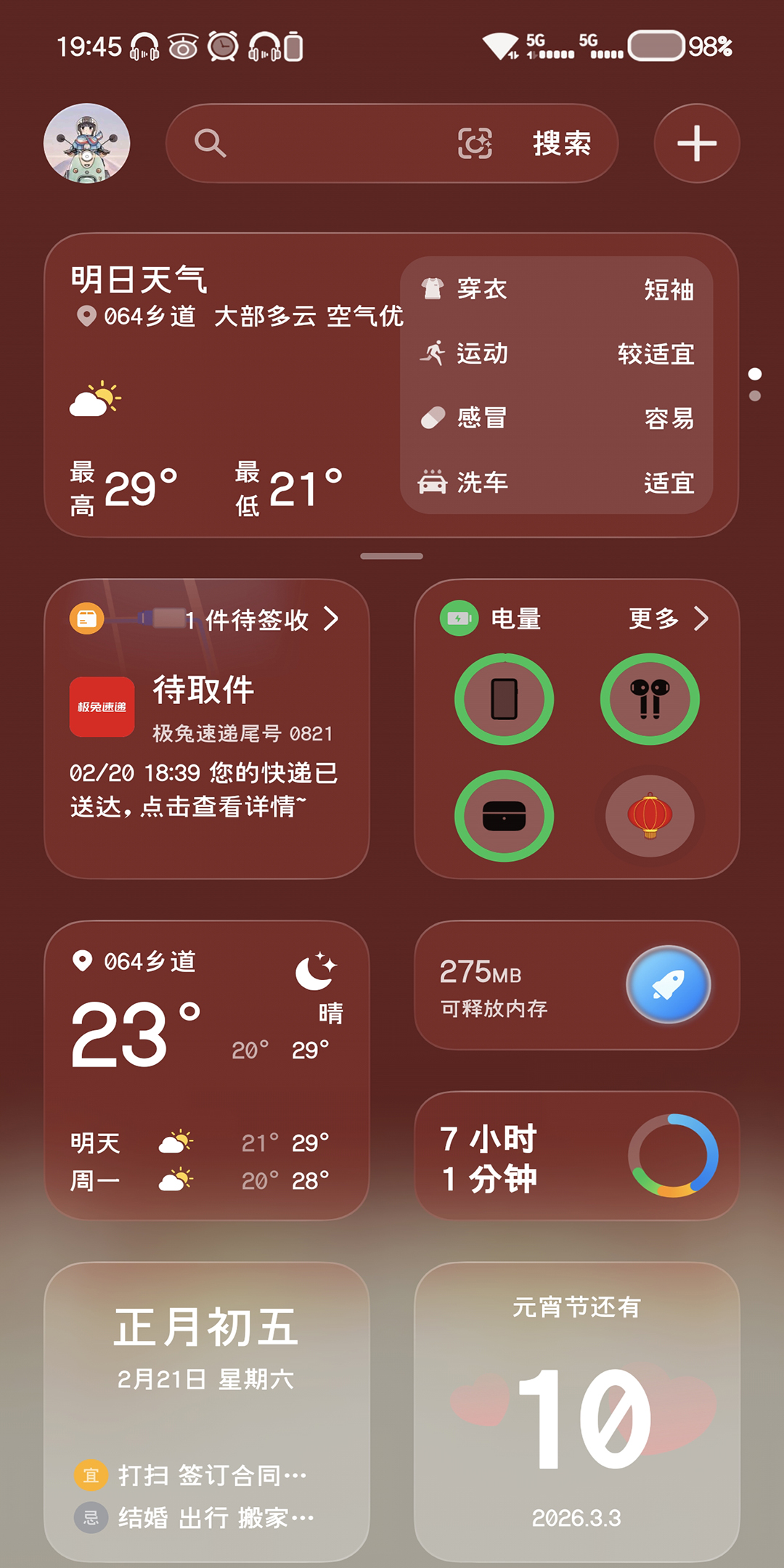This screenshot has width=784, height=1568.
Task: Check the earbuds case battery circle
Action: (504, 816)
